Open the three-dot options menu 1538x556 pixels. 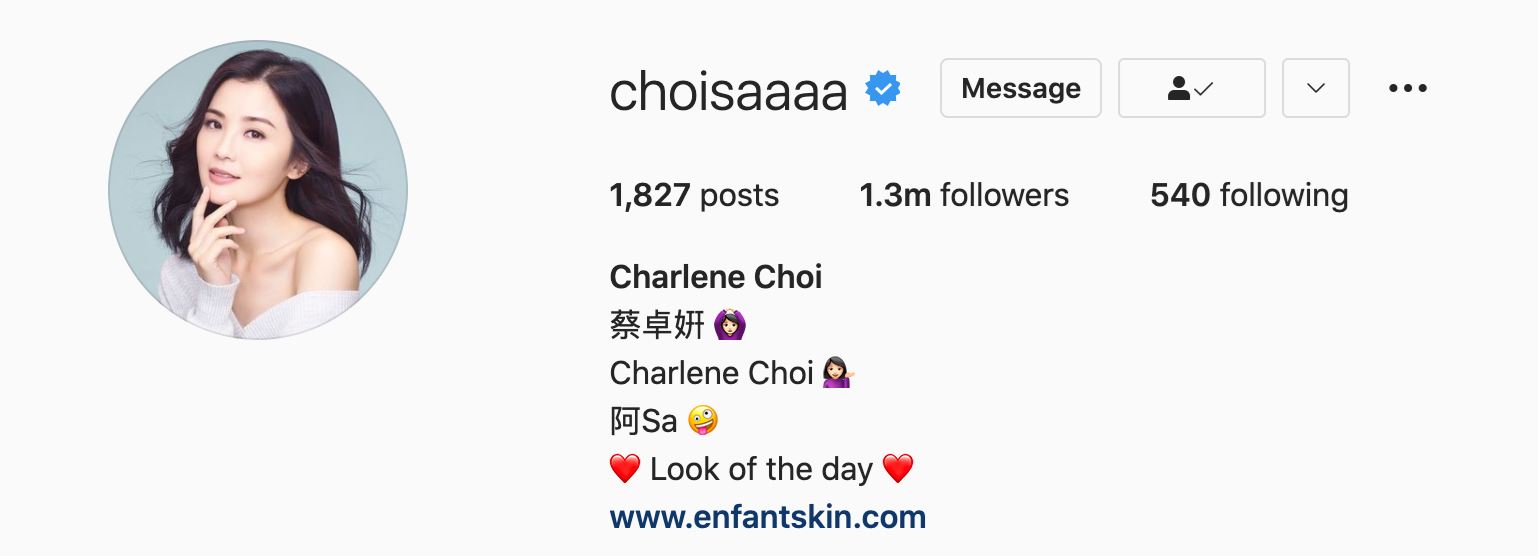click(x=1408, y=88)
